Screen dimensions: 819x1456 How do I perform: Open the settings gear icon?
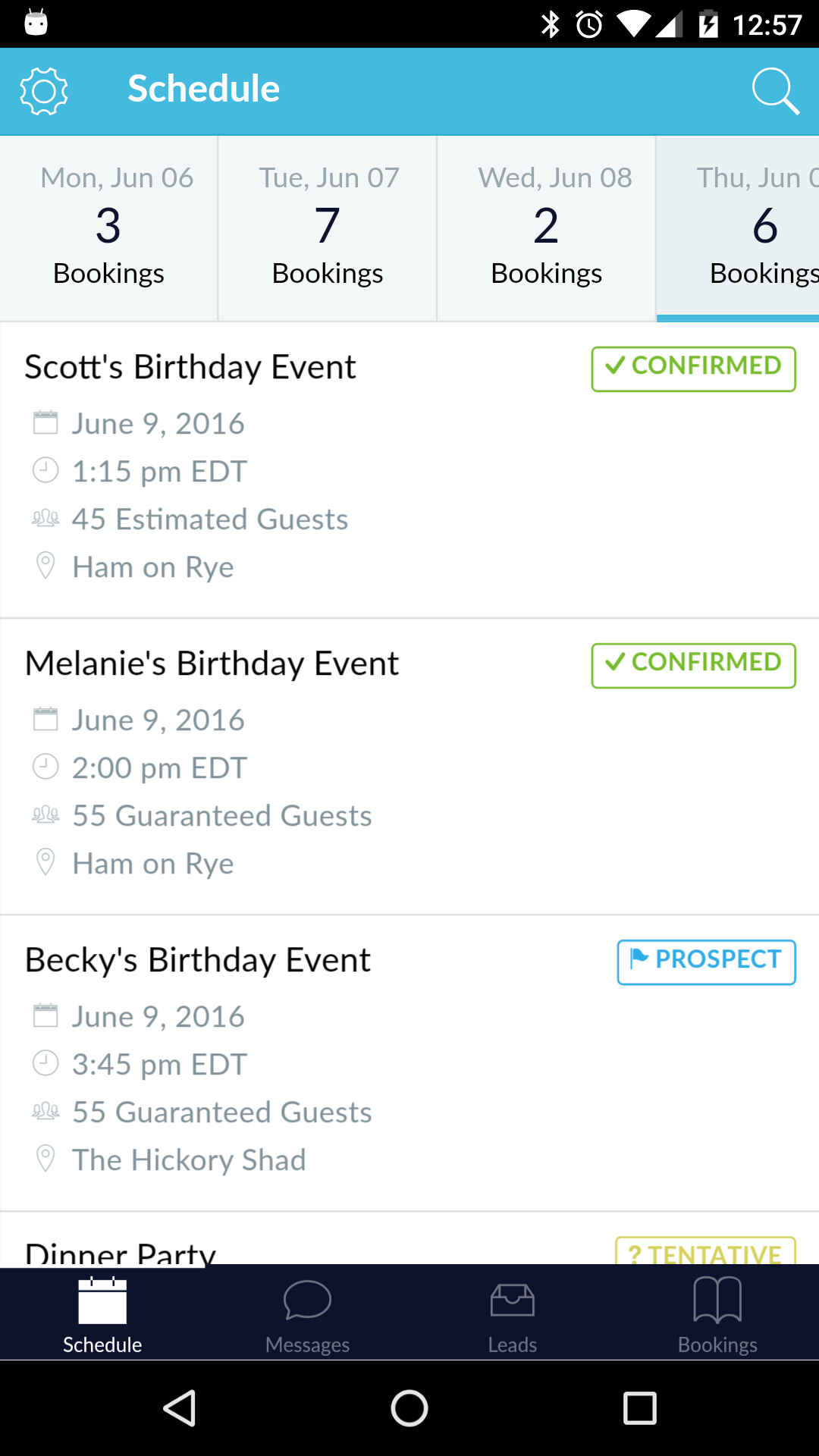pos(43,90)
